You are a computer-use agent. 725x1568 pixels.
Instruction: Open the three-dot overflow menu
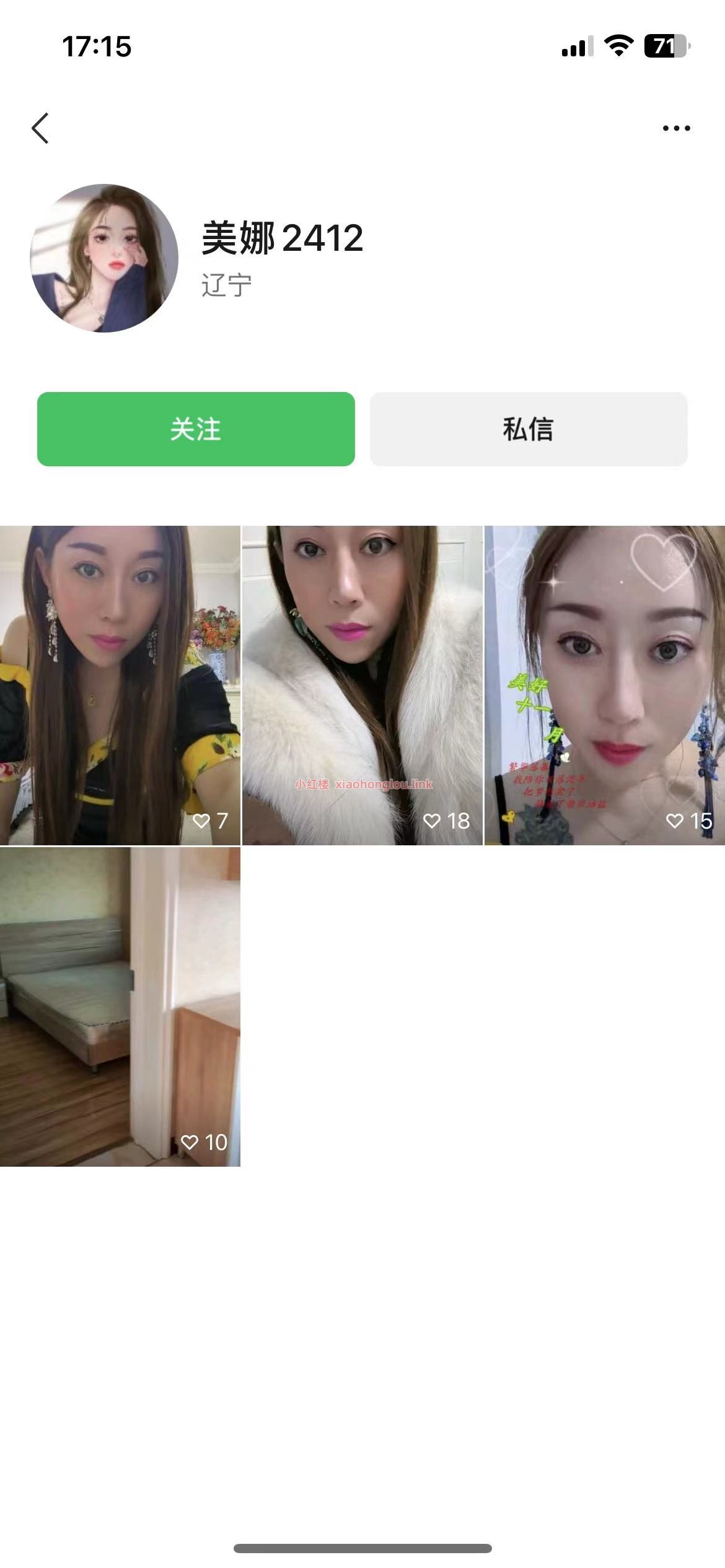coord(676,128)
